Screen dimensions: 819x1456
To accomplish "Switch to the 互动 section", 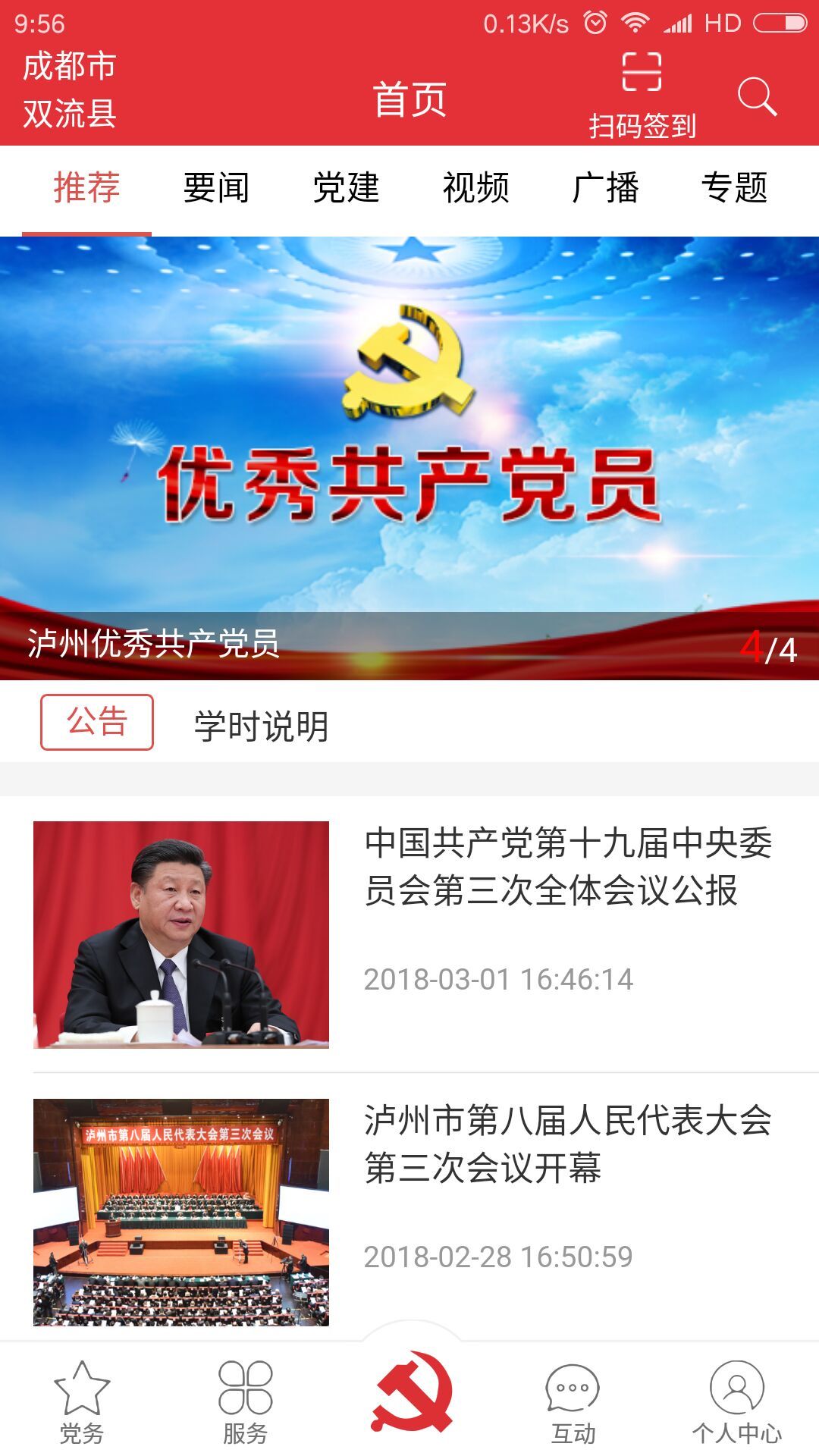I will (573, 1403).
